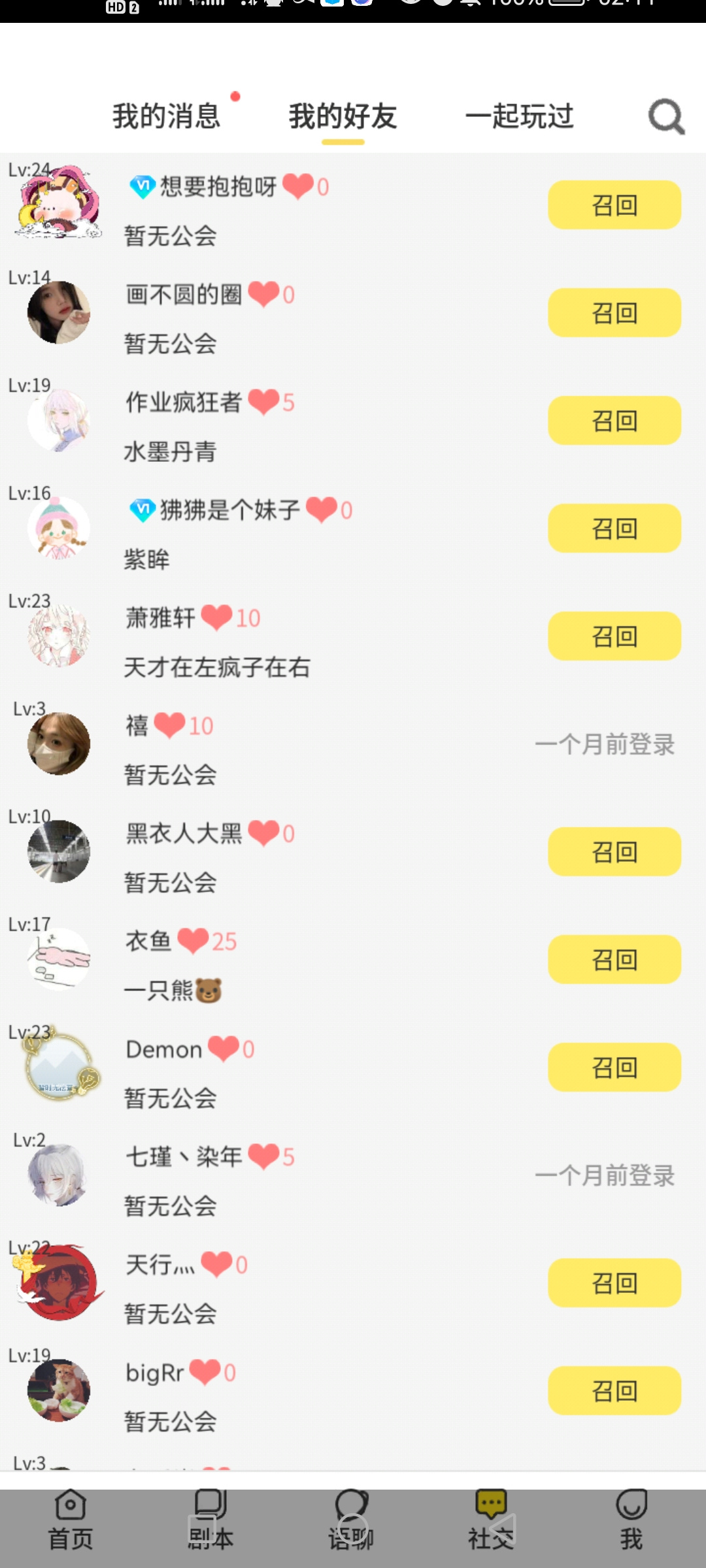Tap 召回 for 想要抱抱呀
Screen dimensions: 706x1568
pos(614,205)
